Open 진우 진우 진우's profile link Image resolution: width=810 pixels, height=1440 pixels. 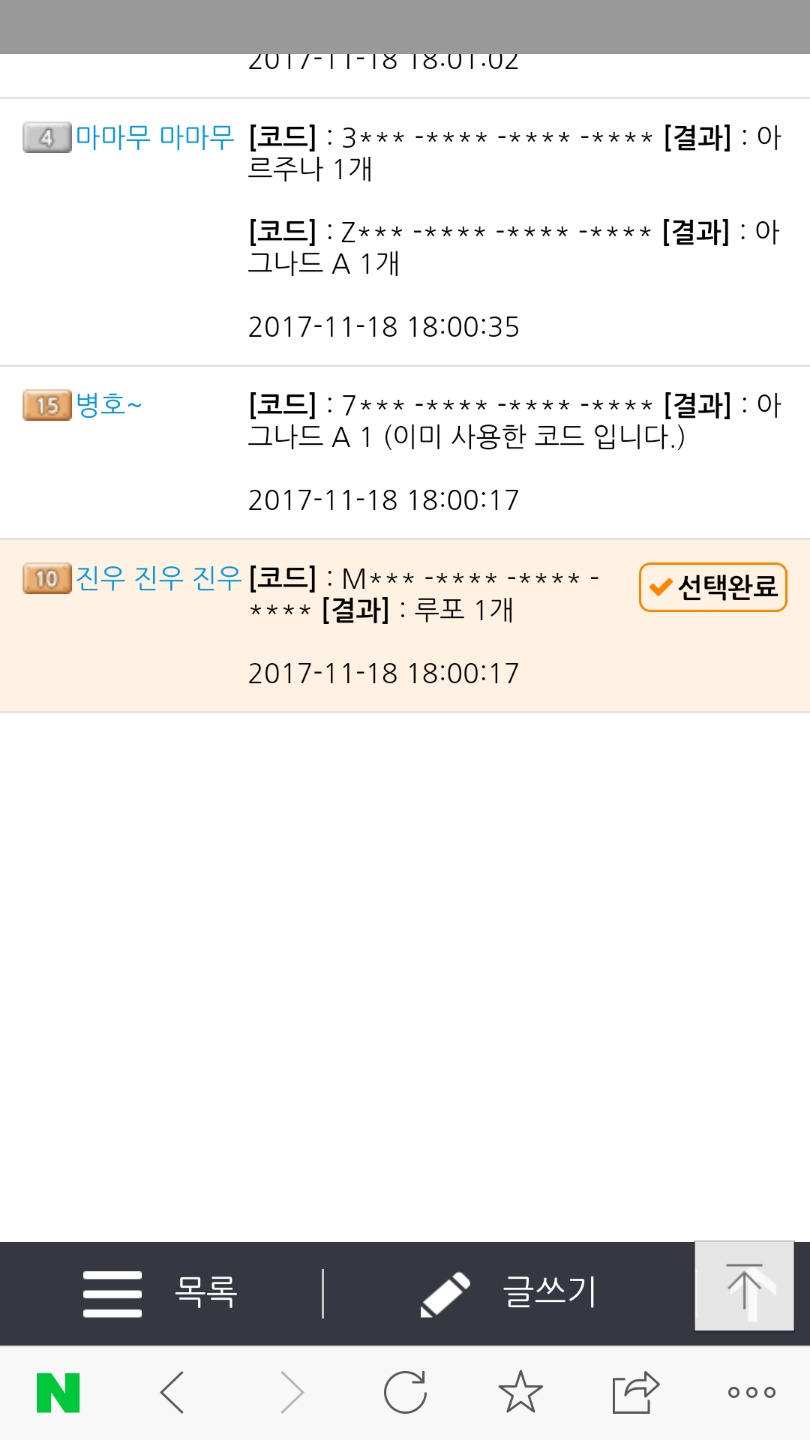pyautogui.click(x=159, y=577)
